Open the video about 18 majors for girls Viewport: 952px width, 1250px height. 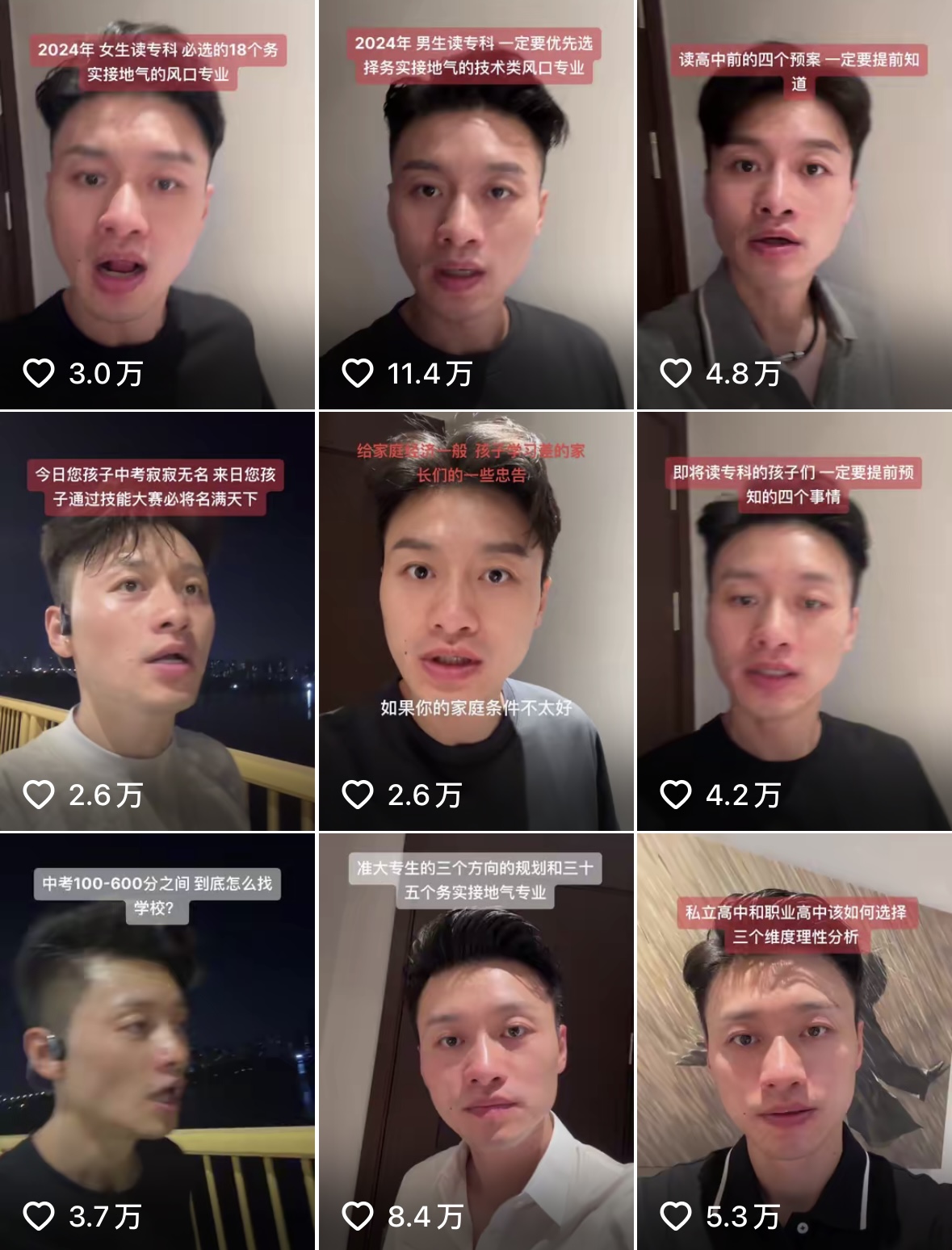coord(157,204)
